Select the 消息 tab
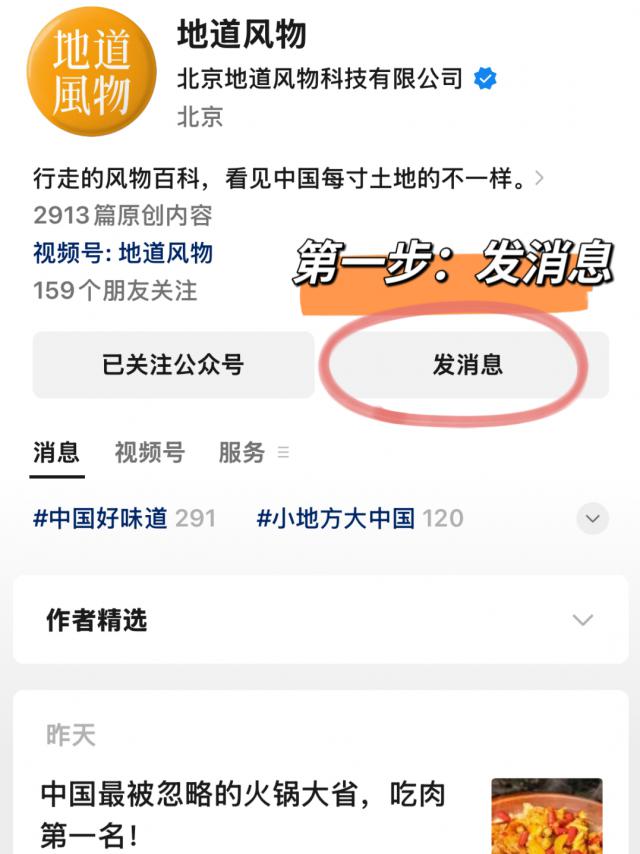Viewport: 640px width, 854px height. click(x=56, y=453)
